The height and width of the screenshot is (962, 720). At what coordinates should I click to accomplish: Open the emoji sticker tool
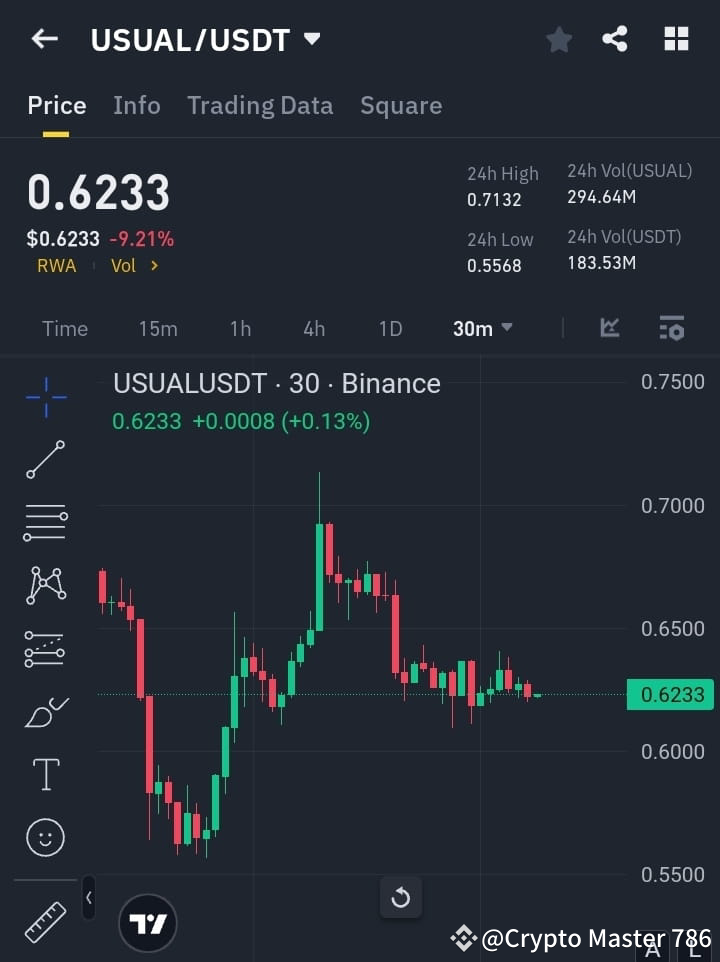pyautogui.click(x=45, y=837)
